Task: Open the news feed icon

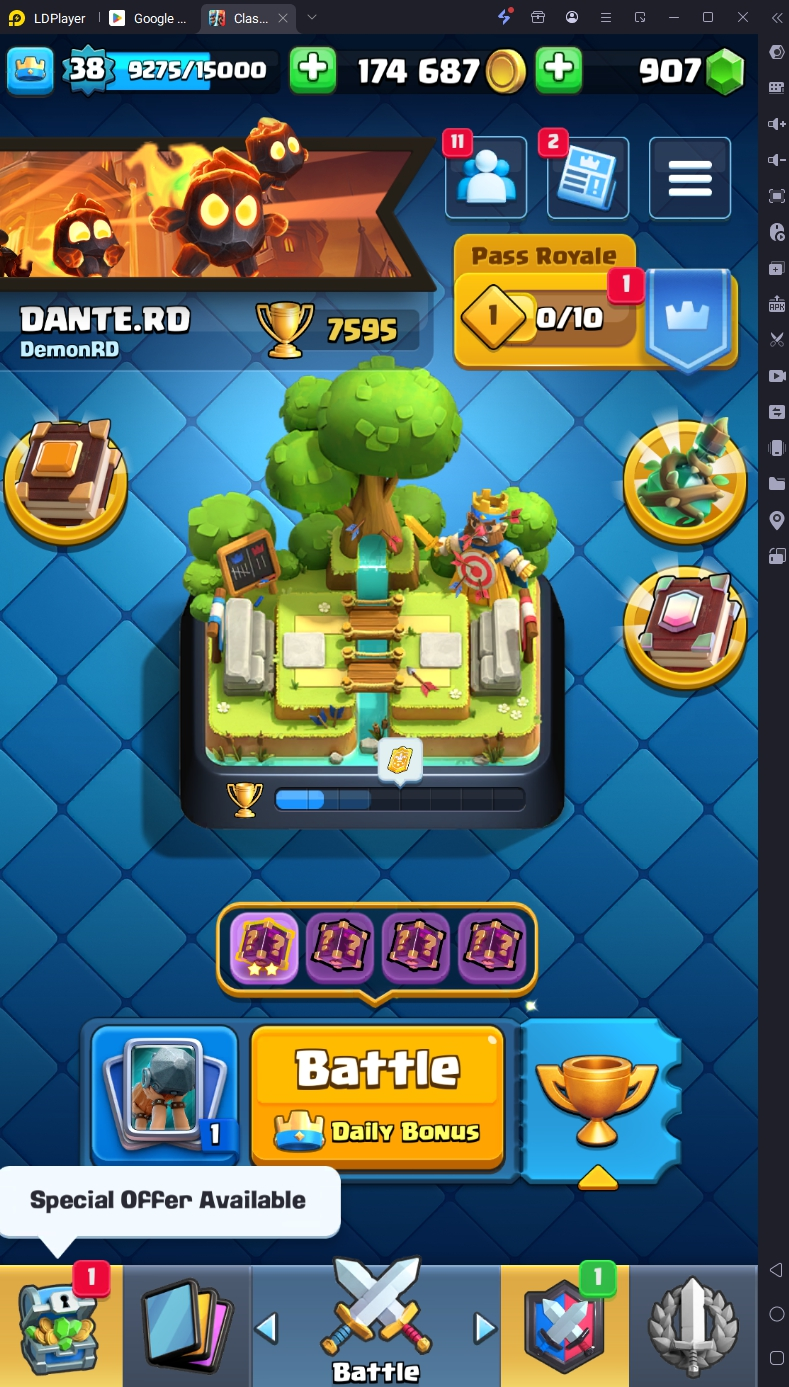Action: click(587, 178)
